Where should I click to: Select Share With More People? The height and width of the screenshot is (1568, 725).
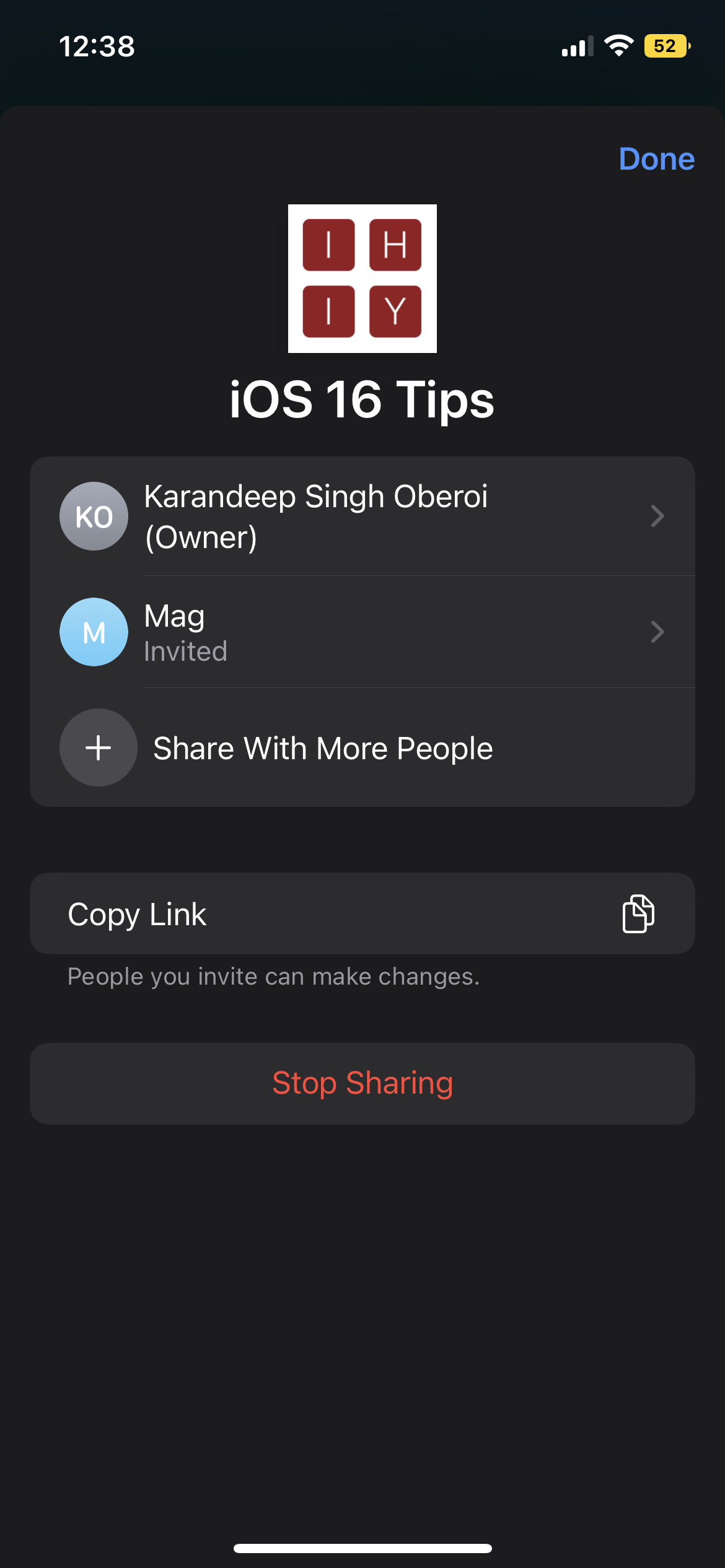point(322,748)
